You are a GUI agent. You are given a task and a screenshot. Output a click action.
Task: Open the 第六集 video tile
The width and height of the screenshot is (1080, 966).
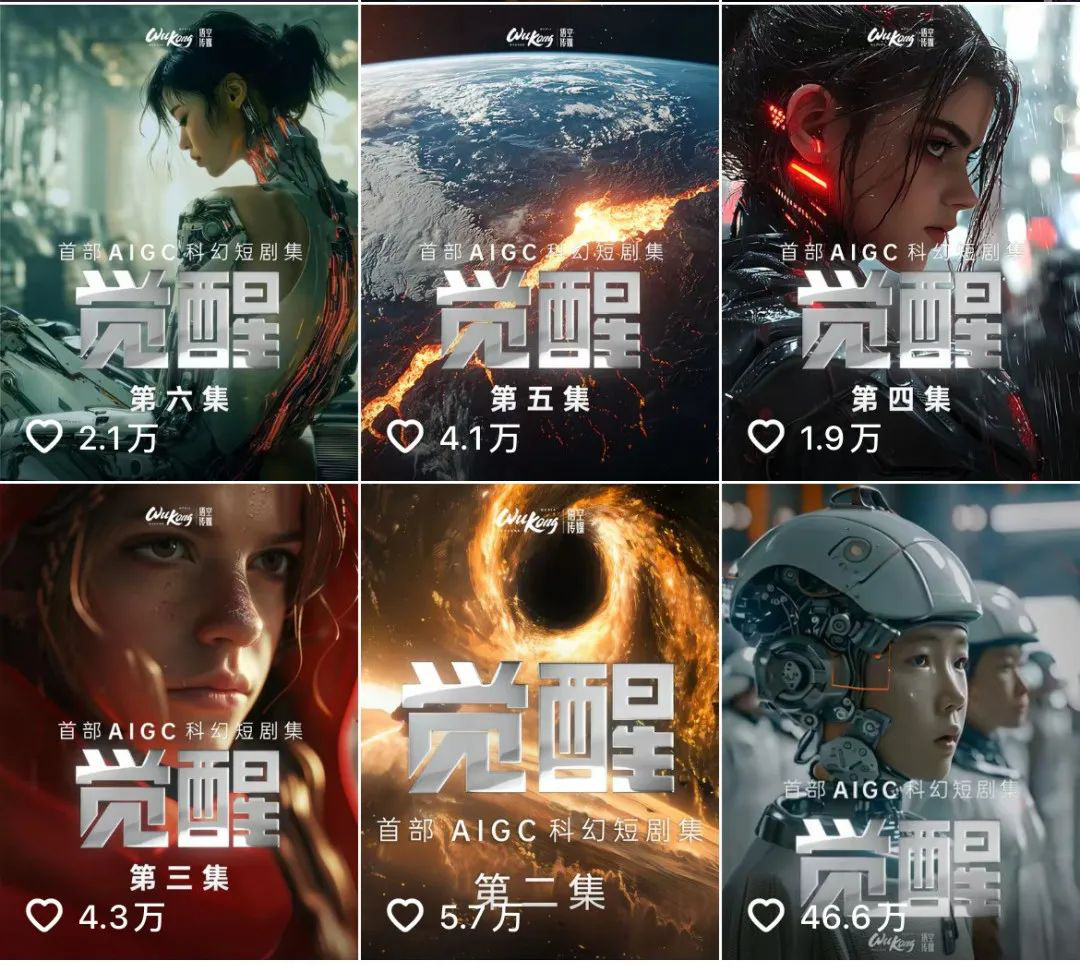coord(178,240)
